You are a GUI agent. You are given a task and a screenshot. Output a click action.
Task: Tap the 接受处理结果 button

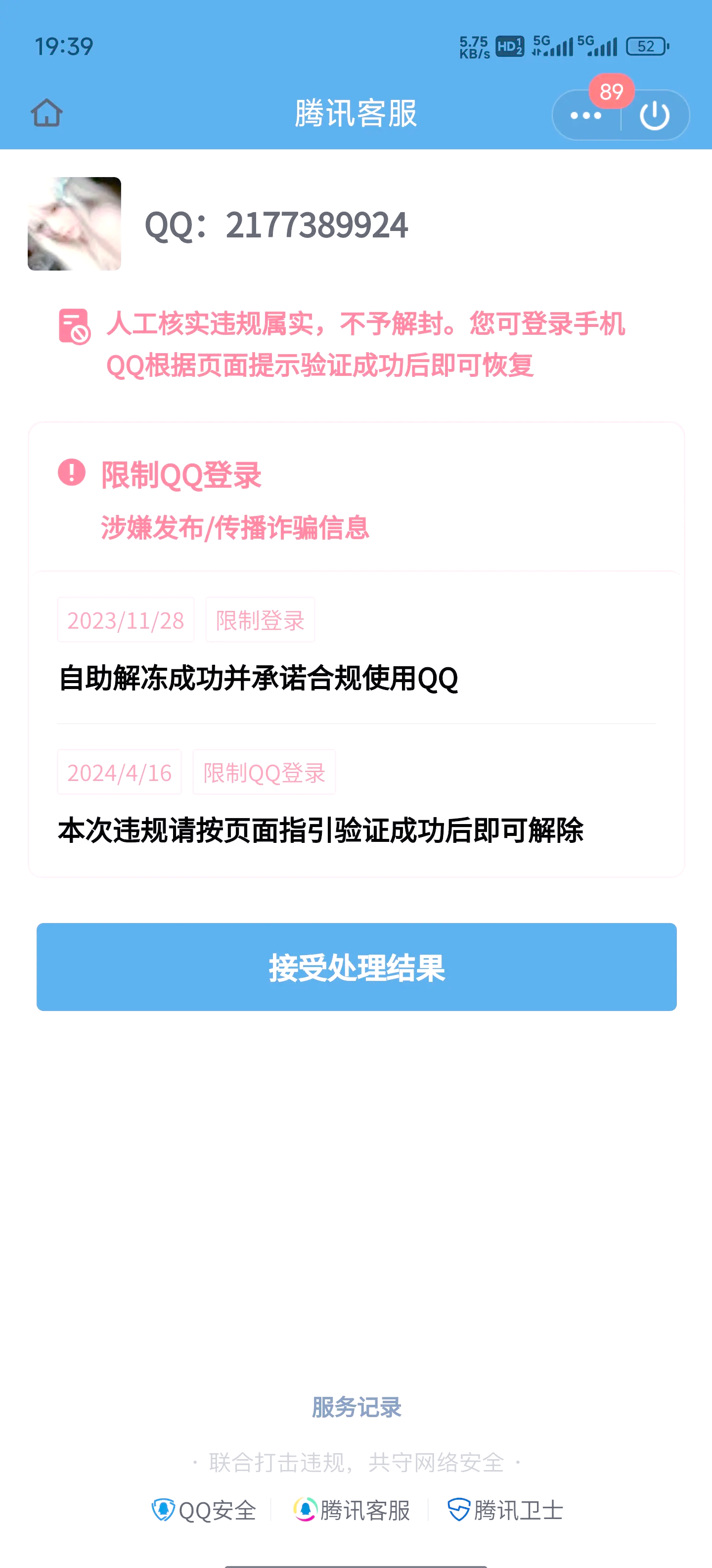point(356,967)
